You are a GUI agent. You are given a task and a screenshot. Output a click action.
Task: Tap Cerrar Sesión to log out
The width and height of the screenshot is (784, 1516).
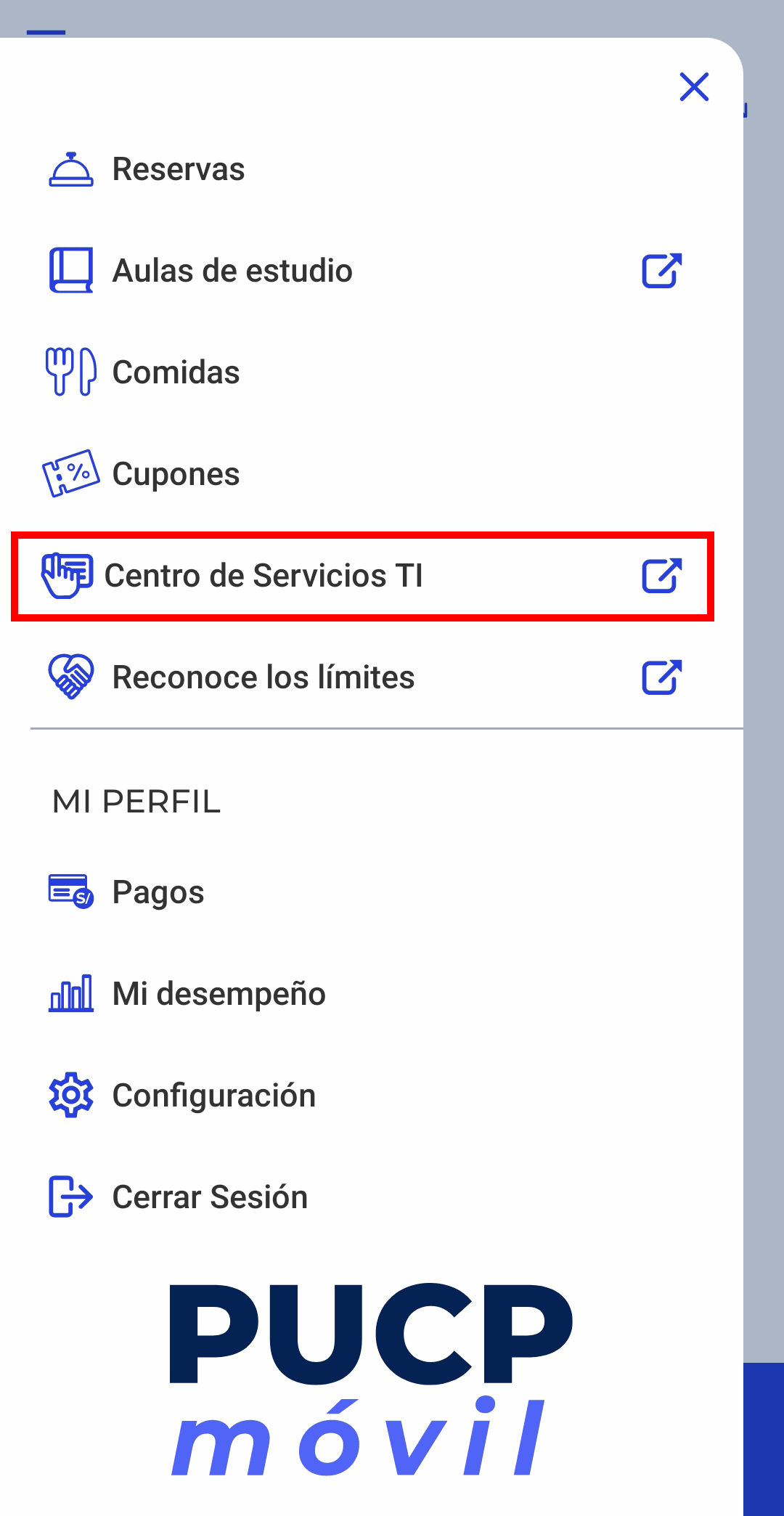[x=210, y=1197]
